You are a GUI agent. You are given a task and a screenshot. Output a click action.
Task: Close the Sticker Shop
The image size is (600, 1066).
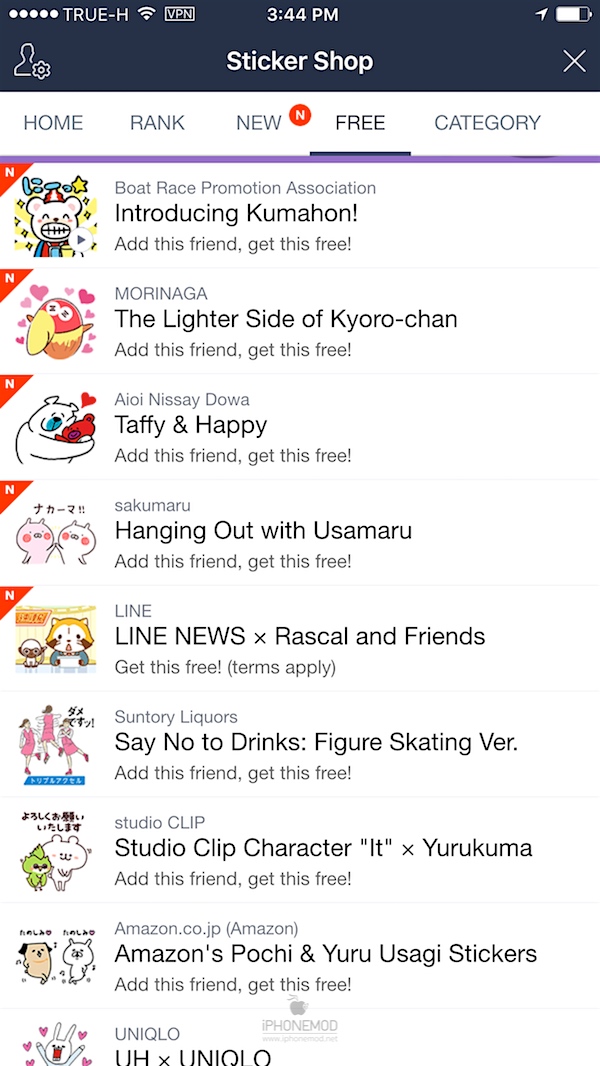pyautogui.click(x=574, y=61)
